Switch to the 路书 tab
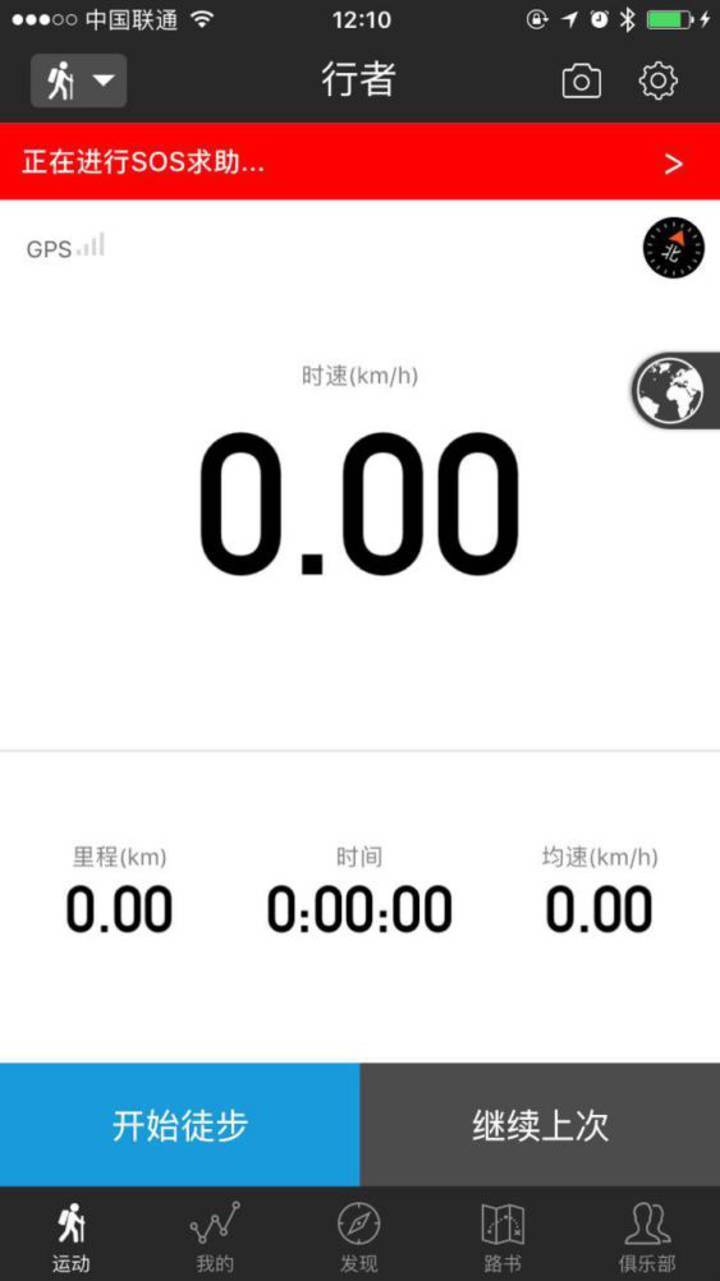 pos(503,1237)
